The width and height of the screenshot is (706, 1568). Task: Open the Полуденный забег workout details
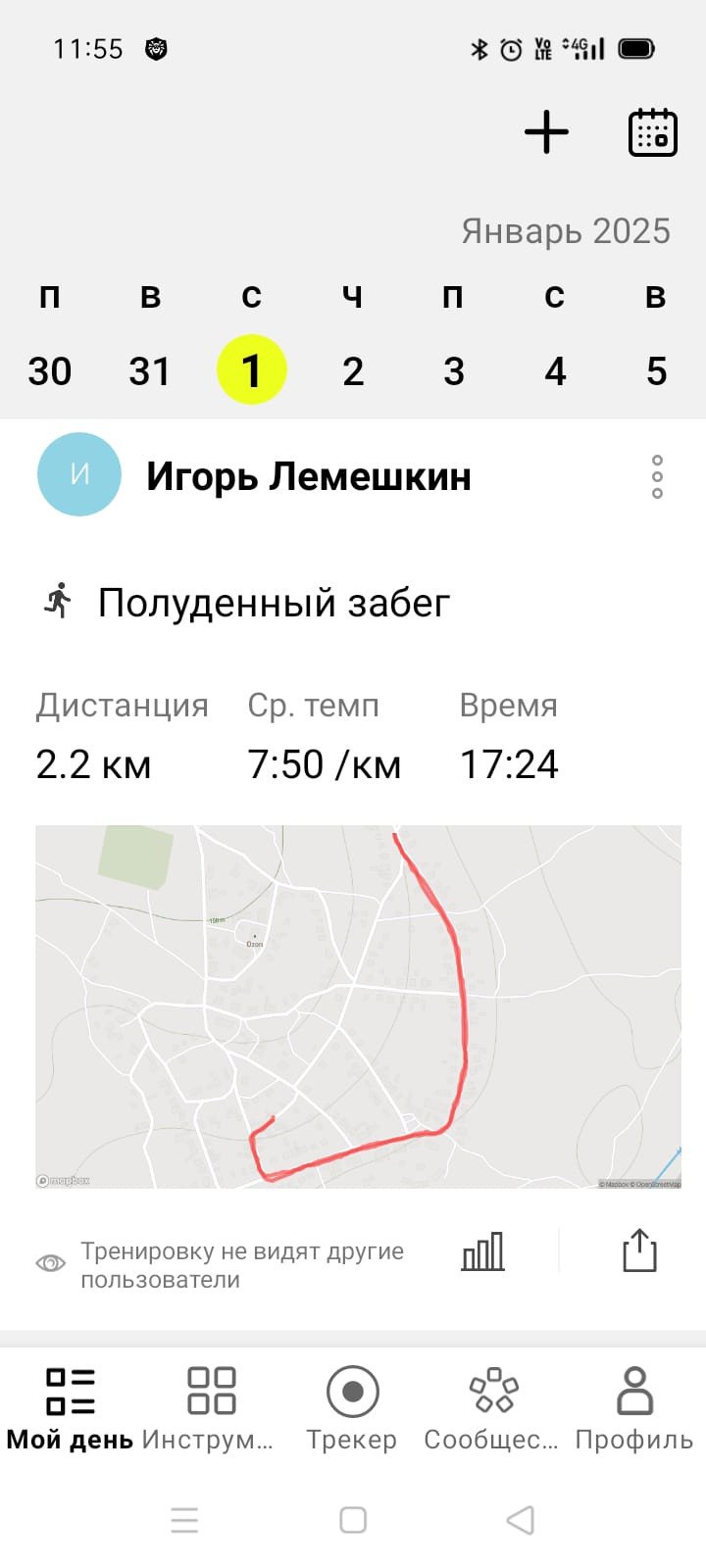274,603
